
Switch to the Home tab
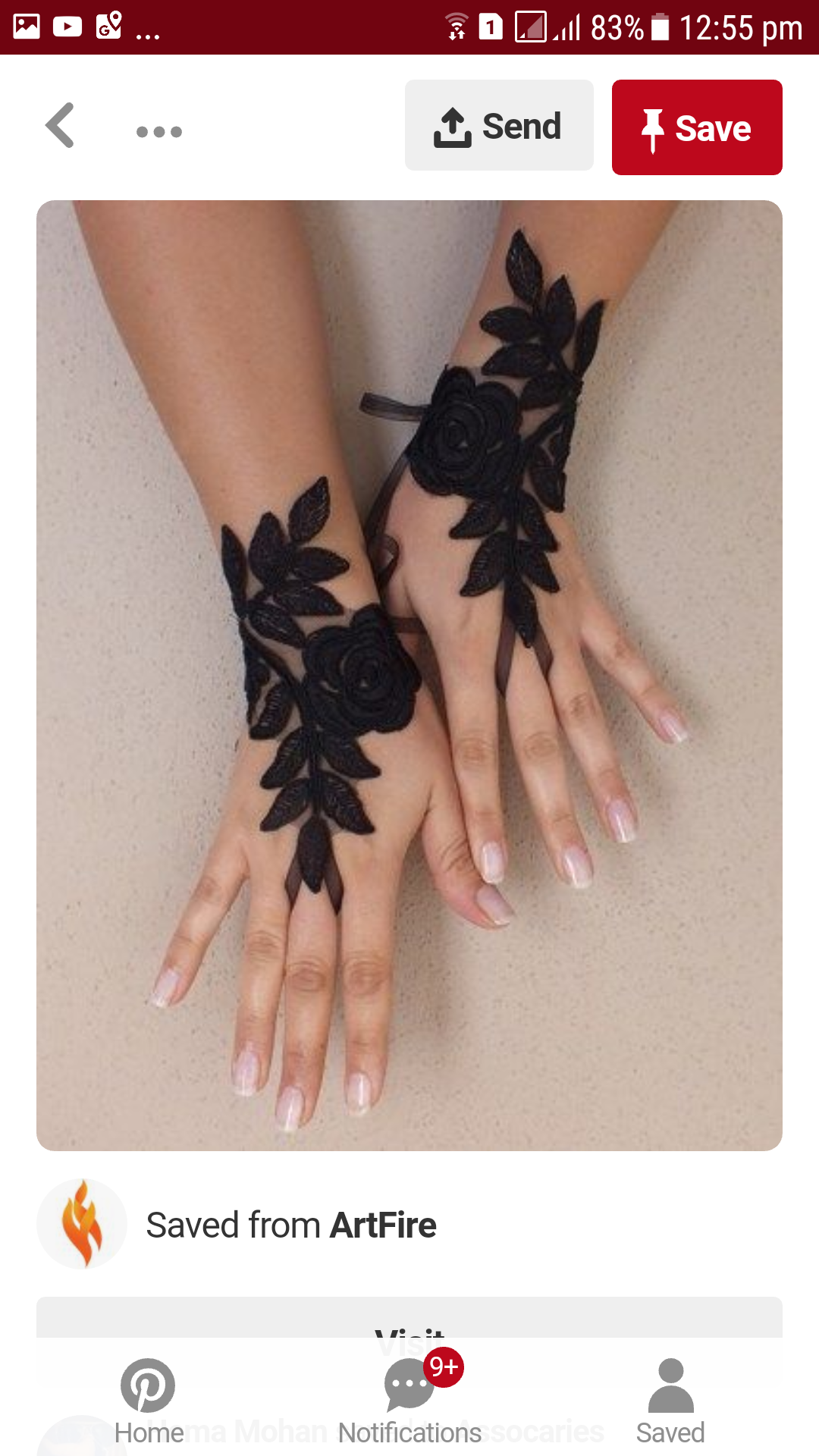pyautogui.click(x=149, y=1401)
